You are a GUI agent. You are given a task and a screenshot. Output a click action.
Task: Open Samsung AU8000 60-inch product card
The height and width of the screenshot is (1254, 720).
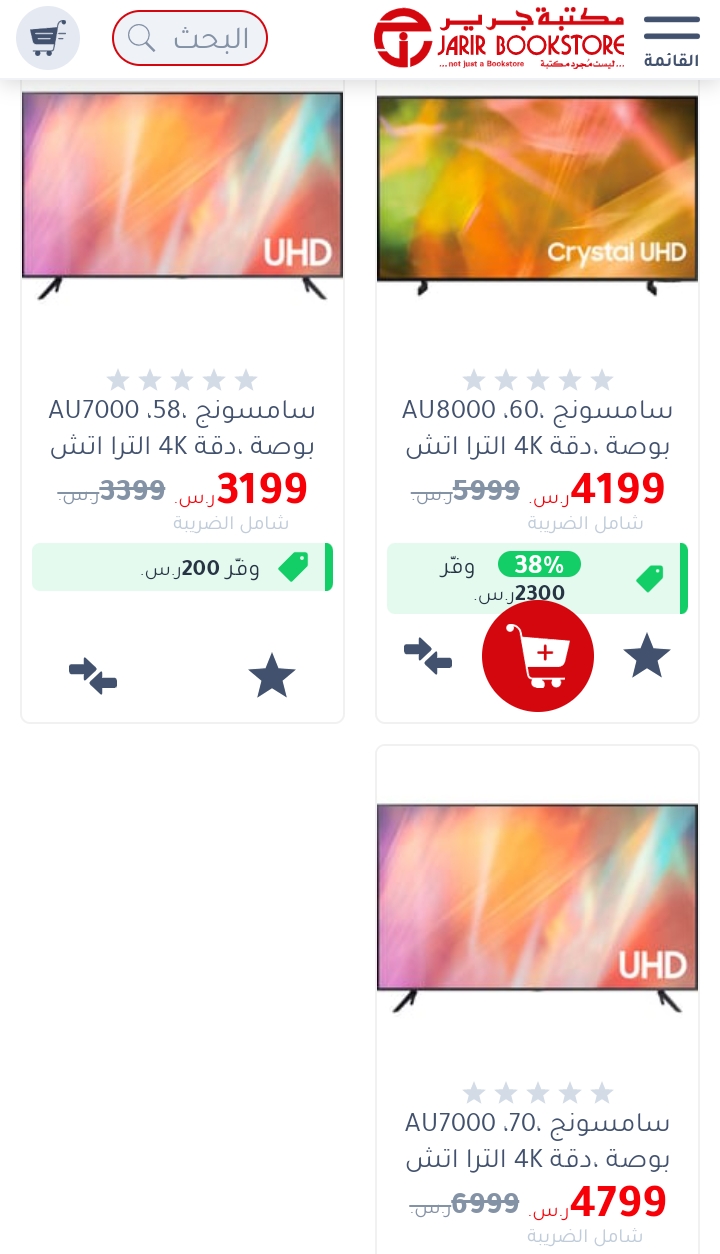tap(538, 400)
